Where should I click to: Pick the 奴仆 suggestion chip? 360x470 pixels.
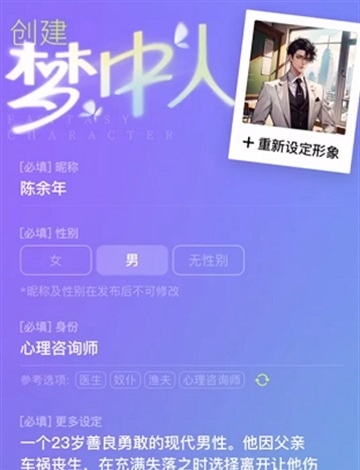pyautogui.click(x=125, y=380)
